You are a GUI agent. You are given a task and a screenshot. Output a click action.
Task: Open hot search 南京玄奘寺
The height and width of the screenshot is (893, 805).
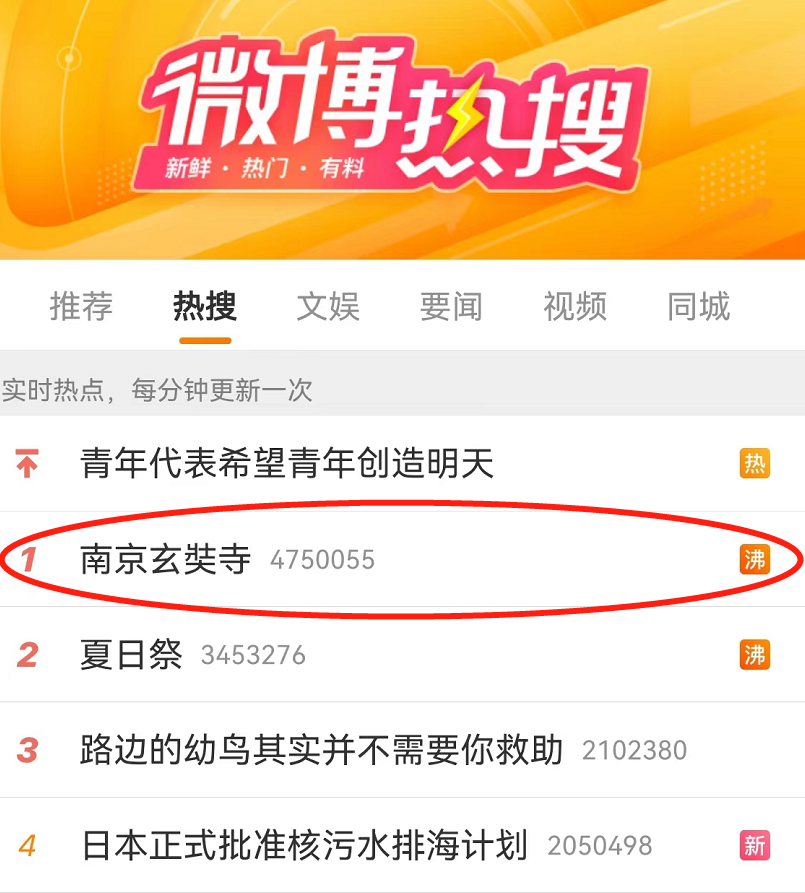tap(166, 559)
